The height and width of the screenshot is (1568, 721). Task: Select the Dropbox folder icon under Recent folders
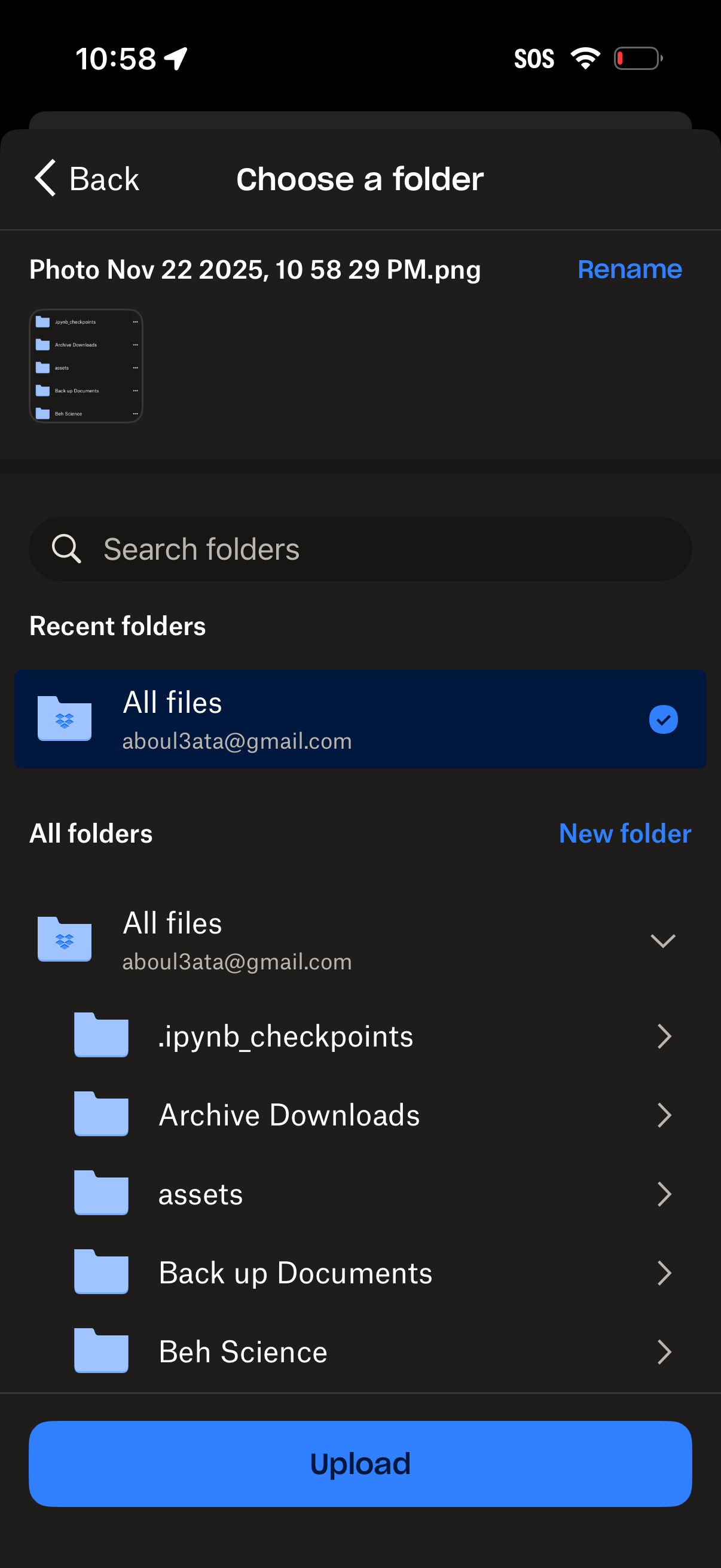[x=64, y=719]
